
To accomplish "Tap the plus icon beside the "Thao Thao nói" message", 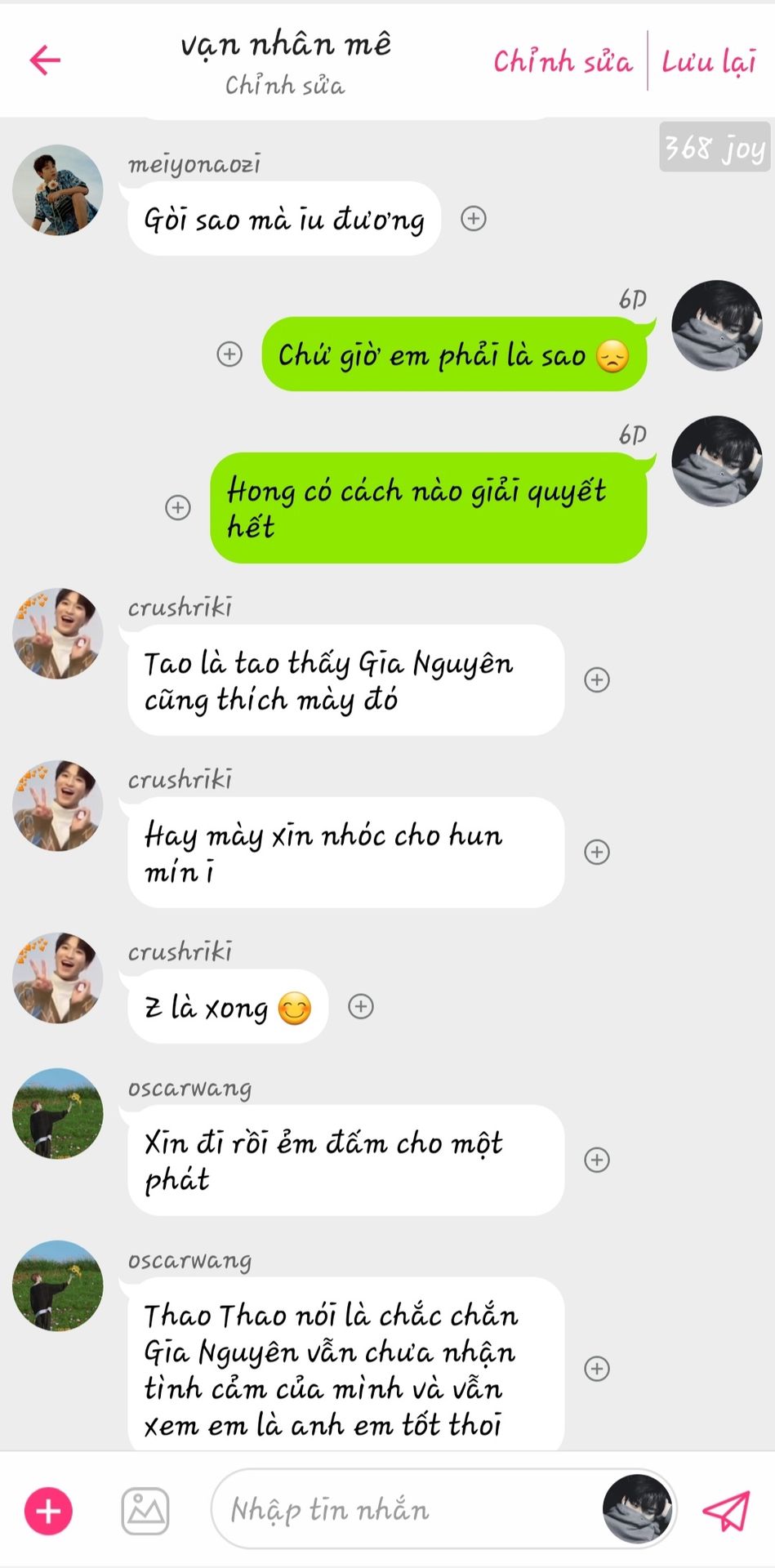I will [x=597, y=1368].
